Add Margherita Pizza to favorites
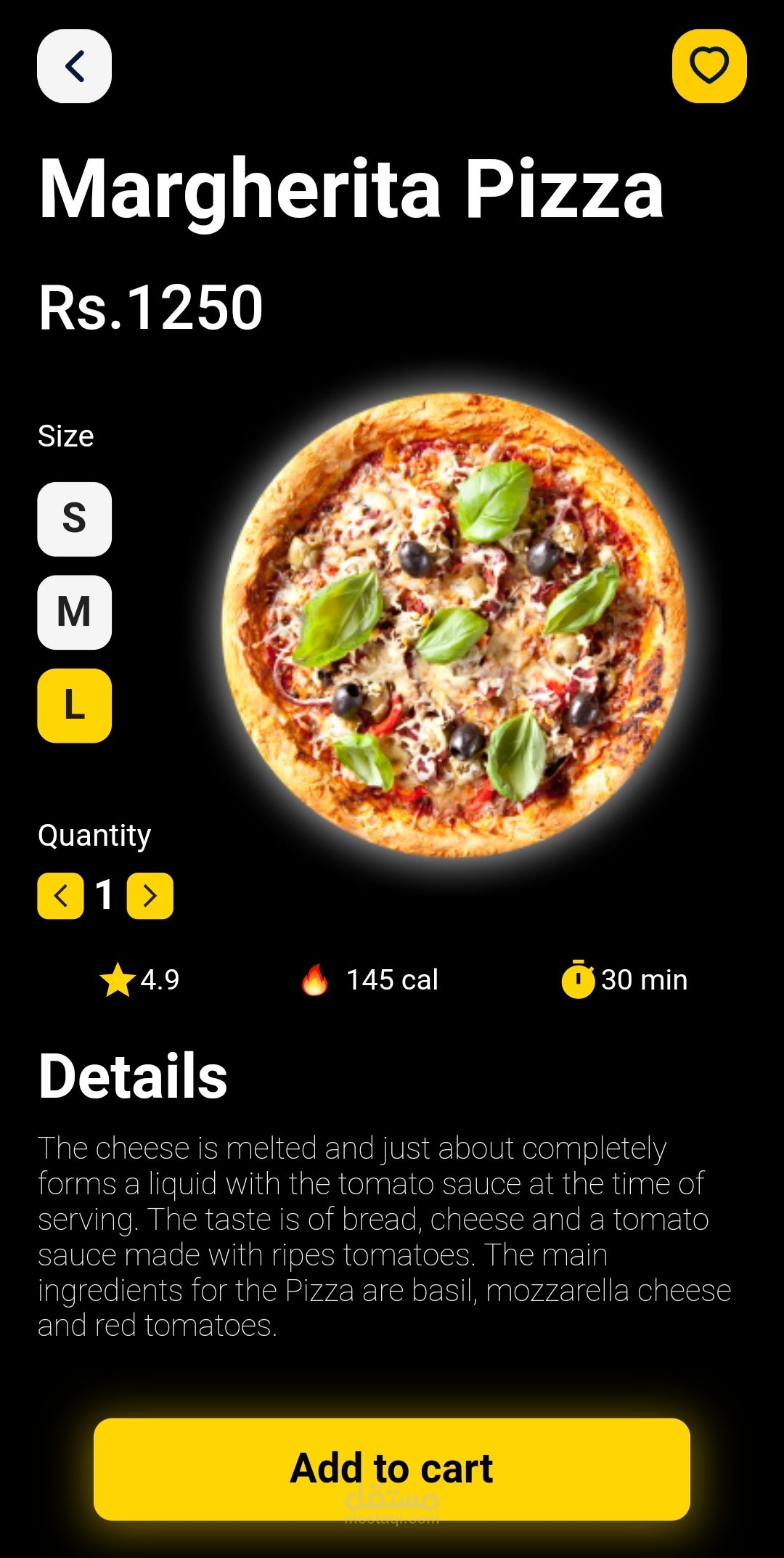The height and width of the screenshot is (1558, 784). click(x=709, y=66)
